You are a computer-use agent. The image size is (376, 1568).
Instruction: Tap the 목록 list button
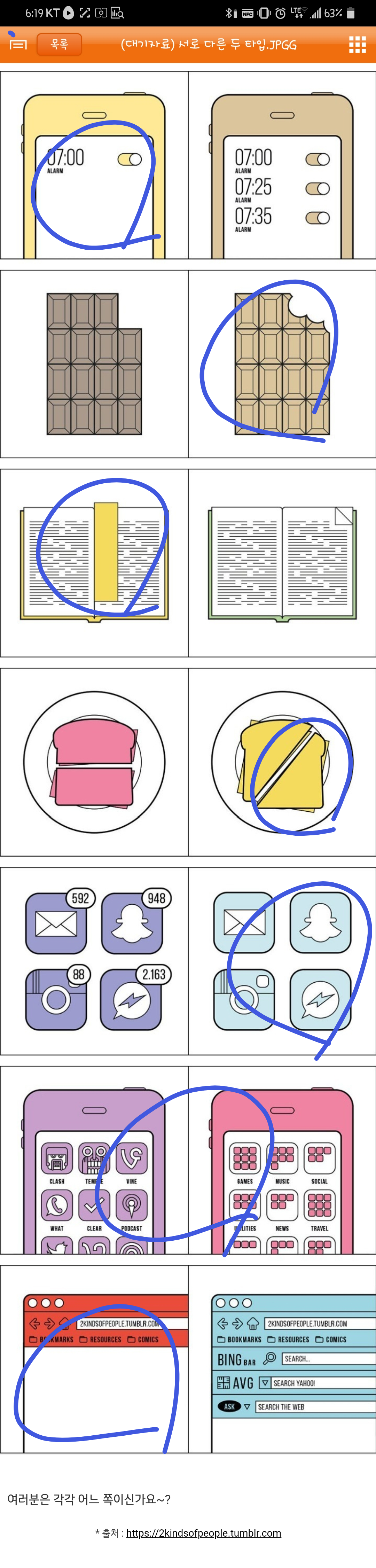click(59, 45)
